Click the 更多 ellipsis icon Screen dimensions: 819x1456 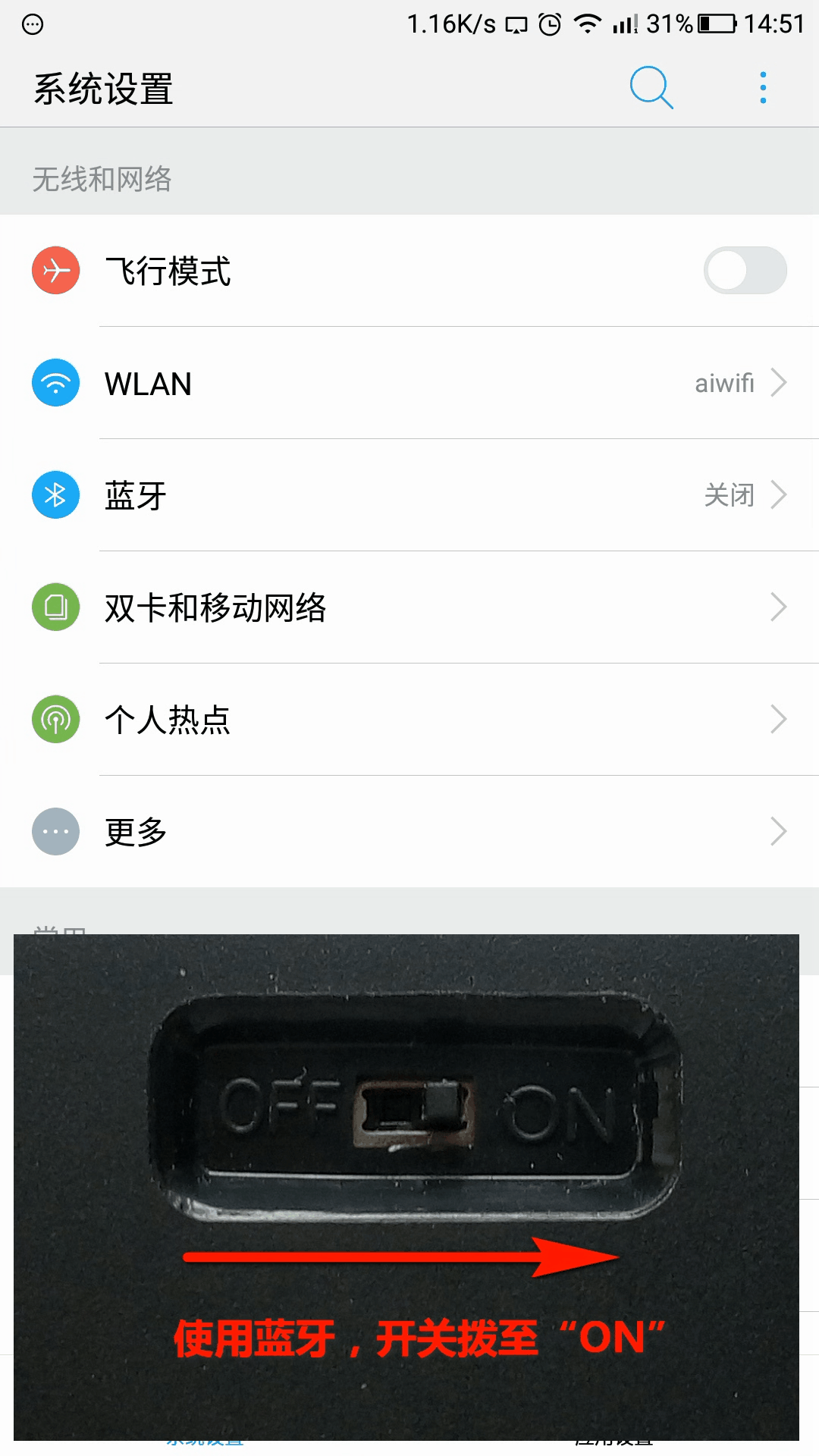point(55,831)
